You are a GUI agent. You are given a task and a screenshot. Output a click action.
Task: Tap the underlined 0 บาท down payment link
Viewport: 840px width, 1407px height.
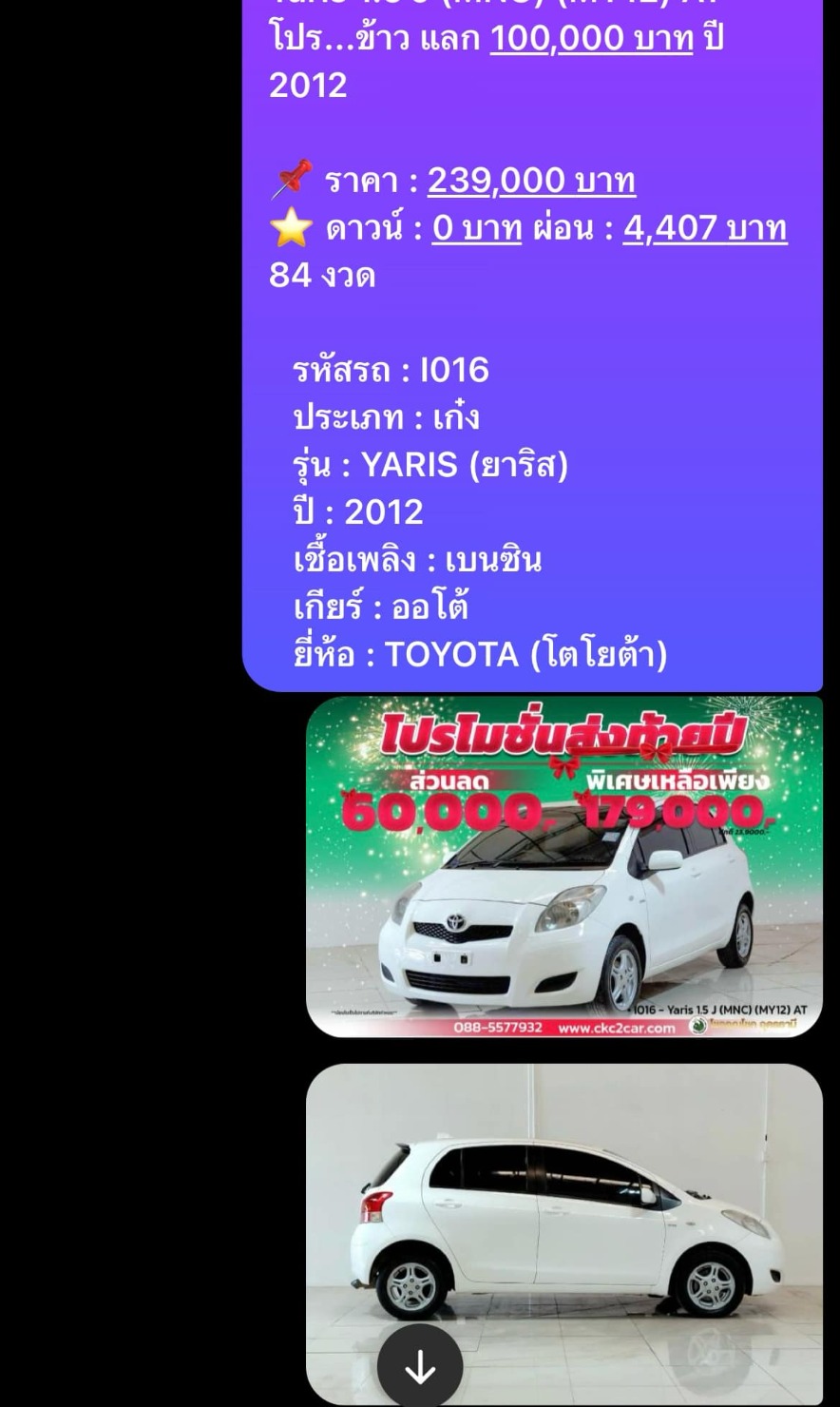pyautogui.click(x=477, y=228)
